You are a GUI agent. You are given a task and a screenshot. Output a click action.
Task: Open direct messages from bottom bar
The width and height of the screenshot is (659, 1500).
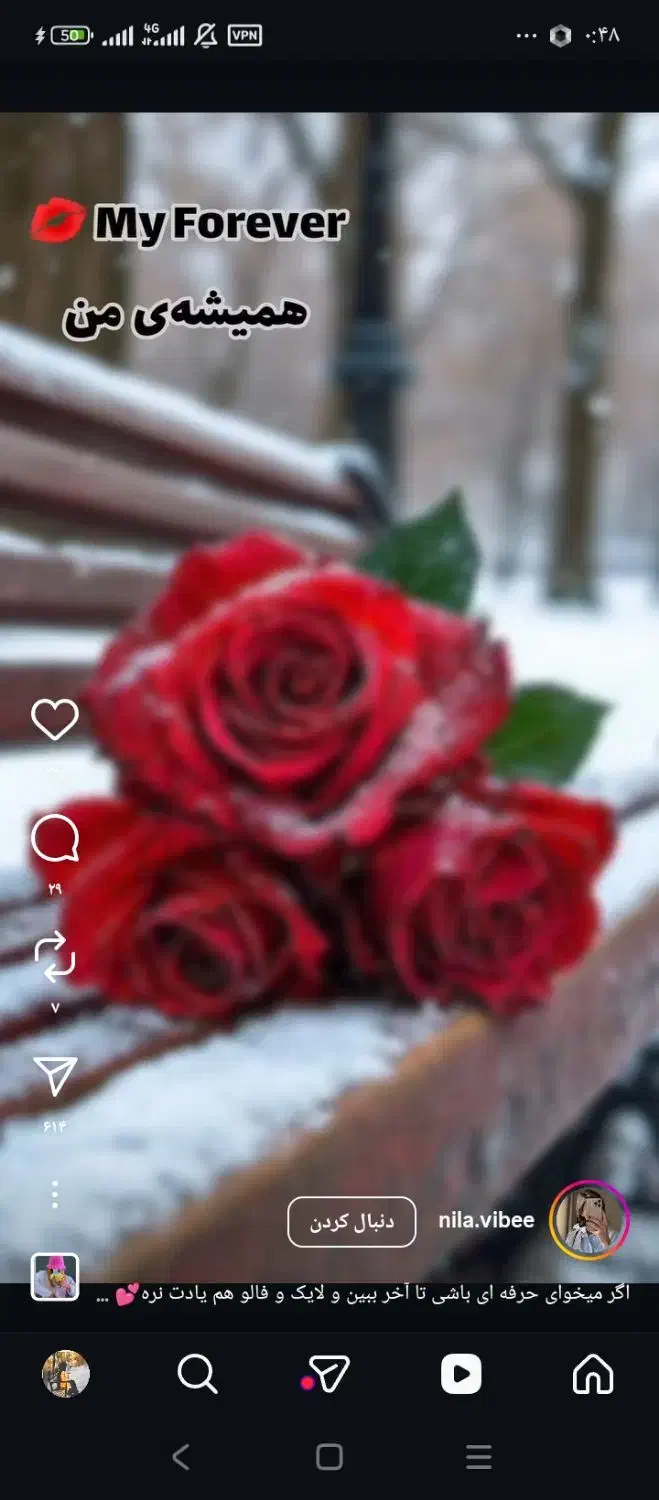[329, 1374]
